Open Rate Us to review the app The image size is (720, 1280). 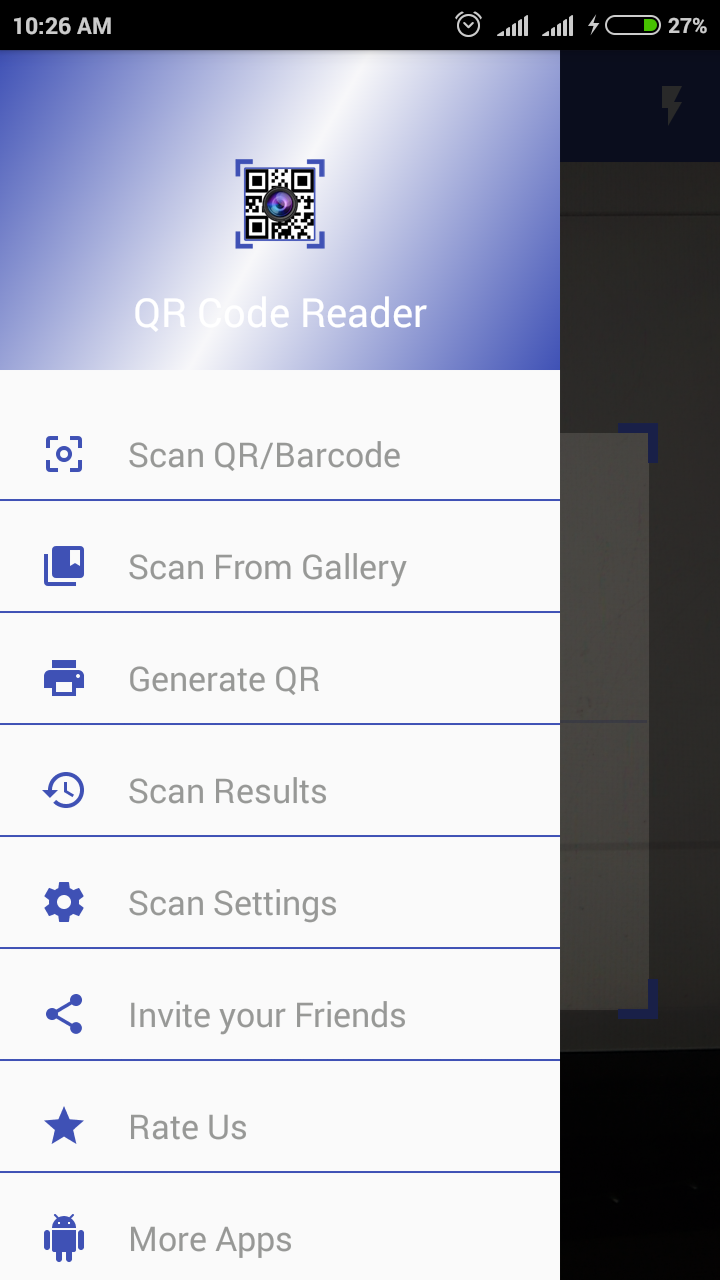[x=187, y=1127]
